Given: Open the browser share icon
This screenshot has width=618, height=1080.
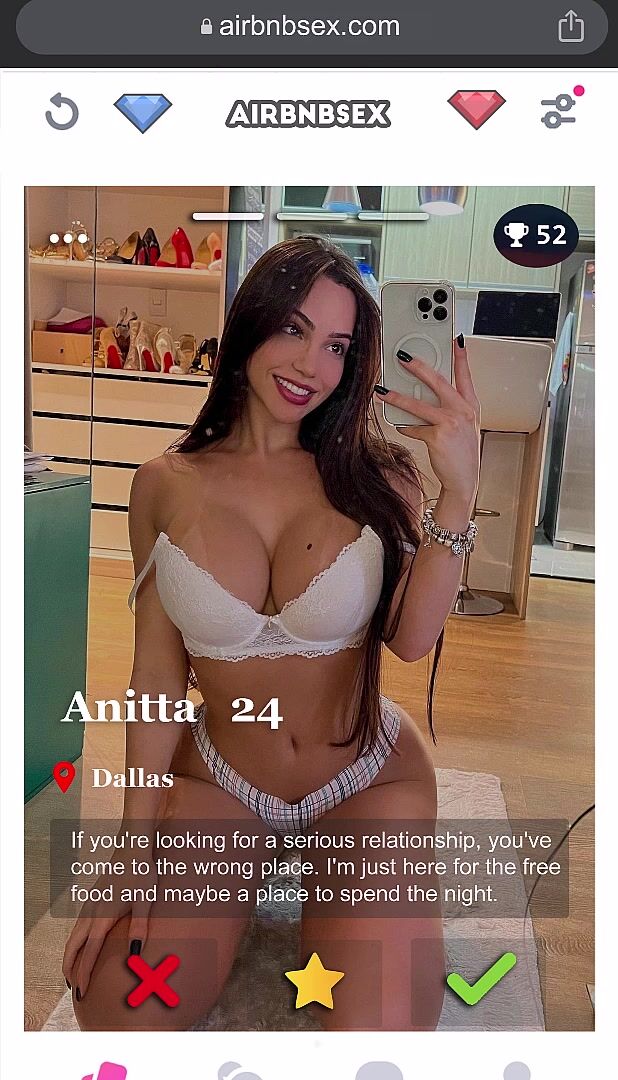Looking at the screenshot, I should pos(571,26).
